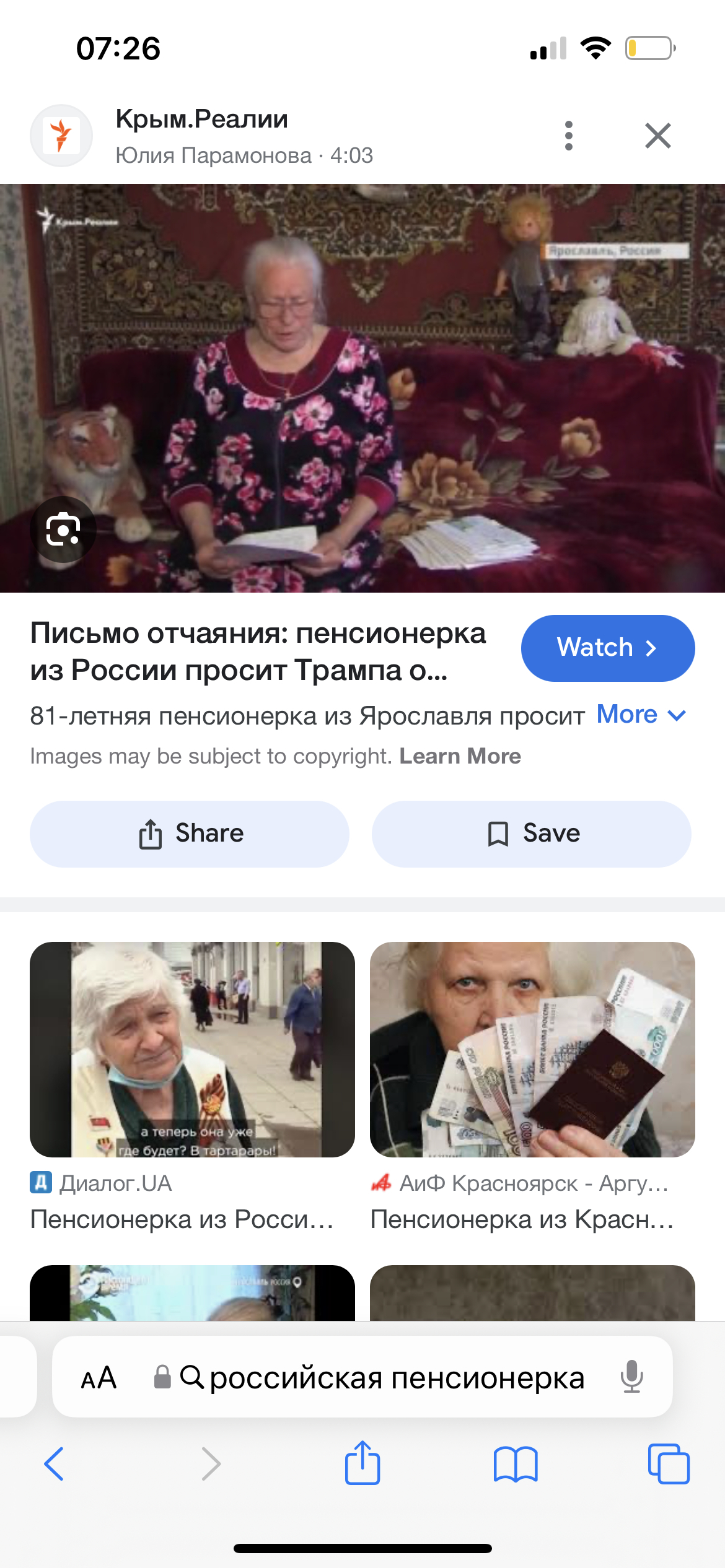Share this image result

point(190,834)
